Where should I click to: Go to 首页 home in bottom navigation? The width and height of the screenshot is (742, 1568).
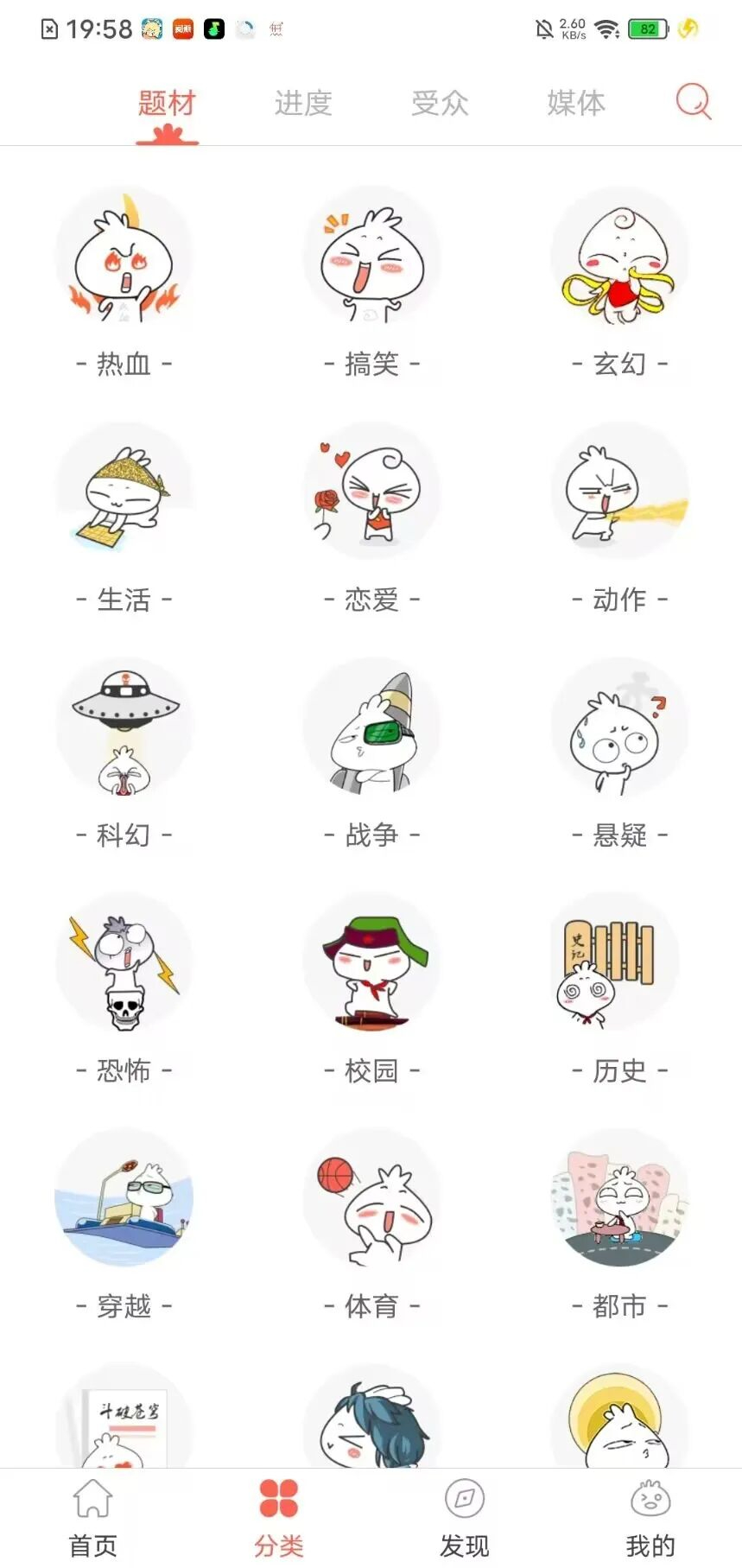[x=92, y=1516]
